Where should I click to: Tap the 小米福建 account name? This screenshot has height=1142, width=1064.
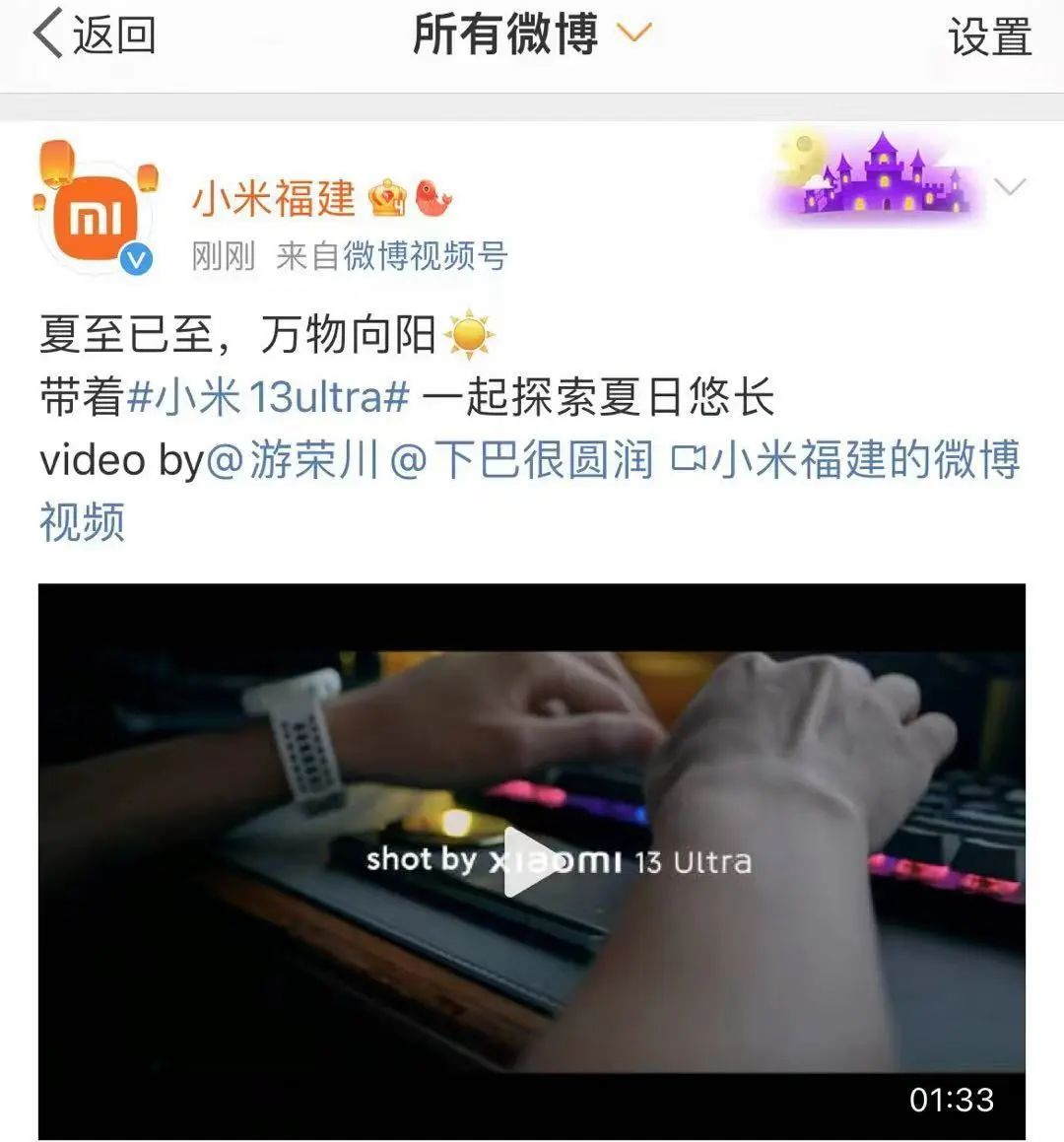pos(273,198)
